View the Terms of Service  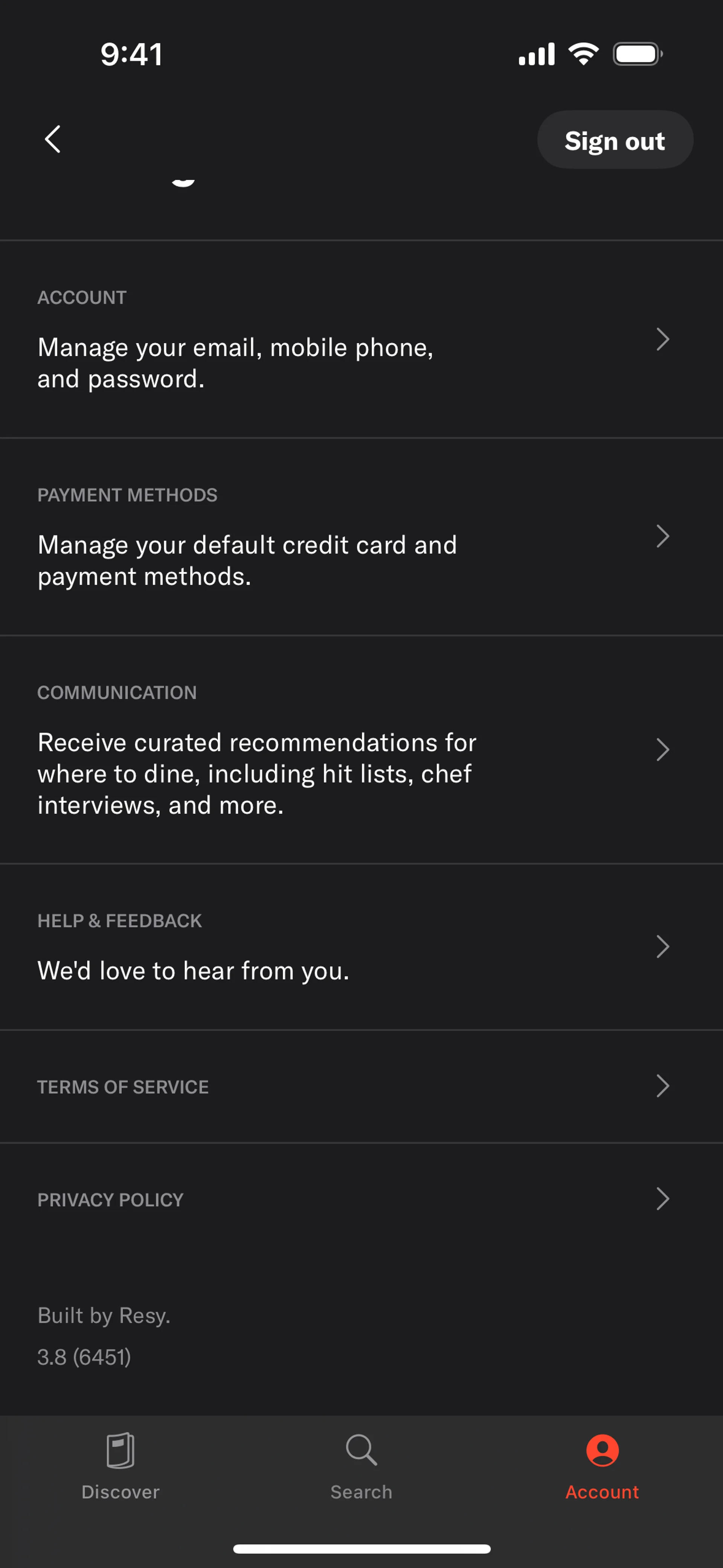[x=361, y=1087]
